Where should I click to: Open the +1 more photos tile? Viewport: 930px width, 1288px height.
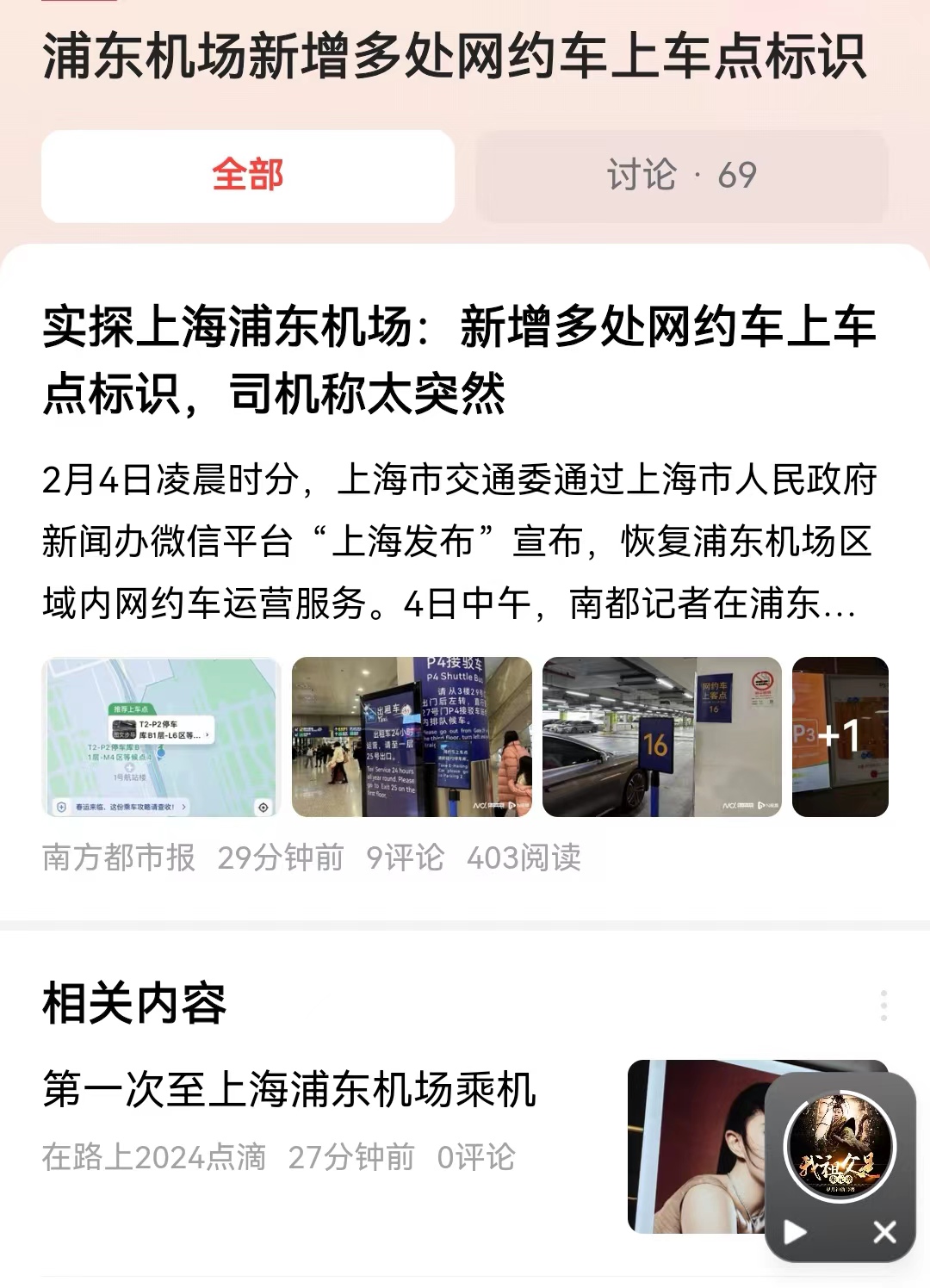[840, 737]
